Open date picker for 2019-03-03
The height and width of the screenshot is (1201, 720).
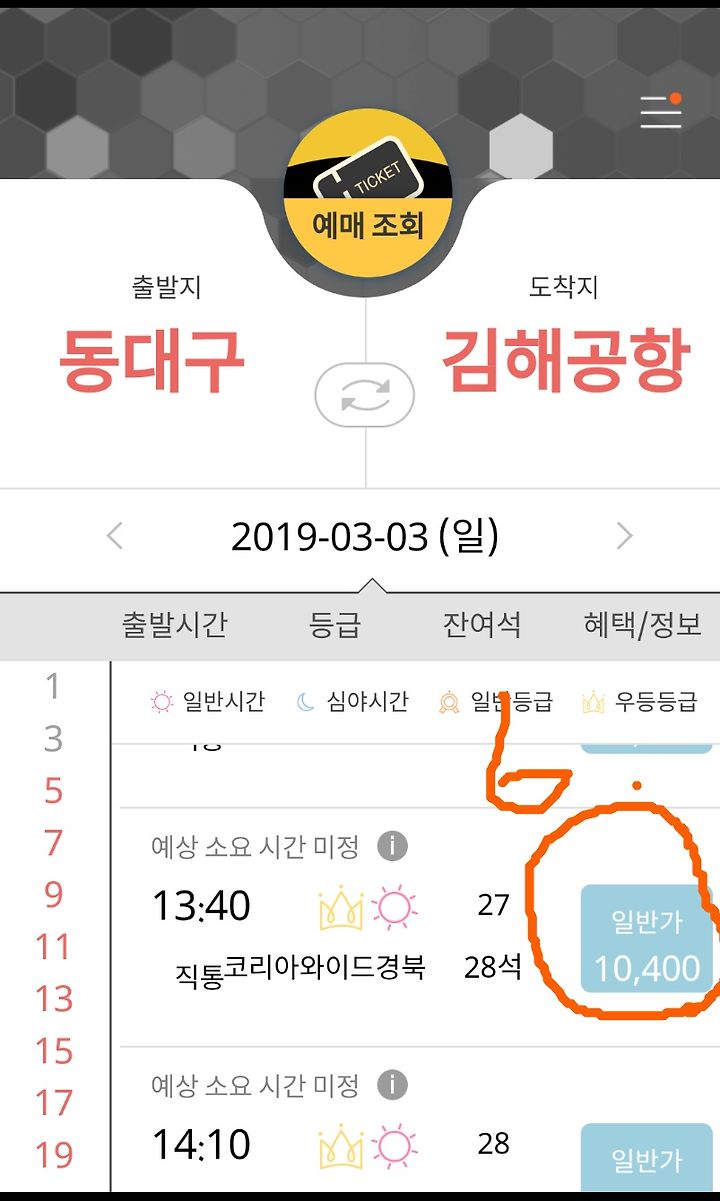pos(365,537)
